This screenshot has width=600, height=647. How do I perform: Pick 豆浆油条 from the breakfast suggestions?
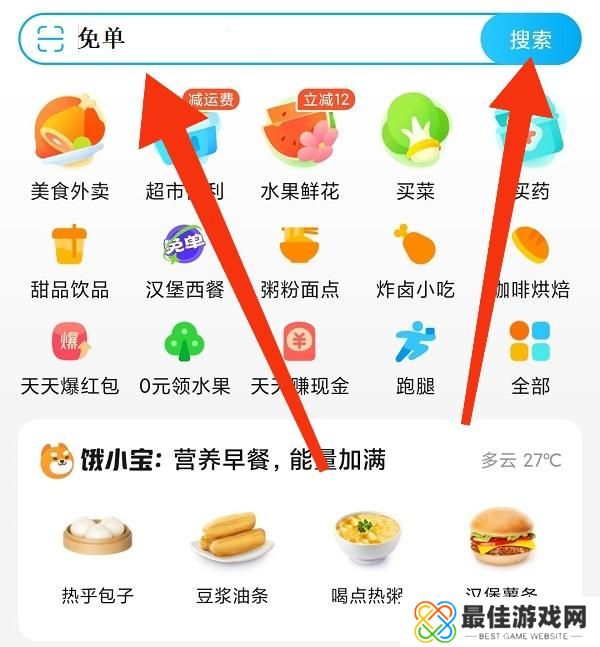pos(231,556)
